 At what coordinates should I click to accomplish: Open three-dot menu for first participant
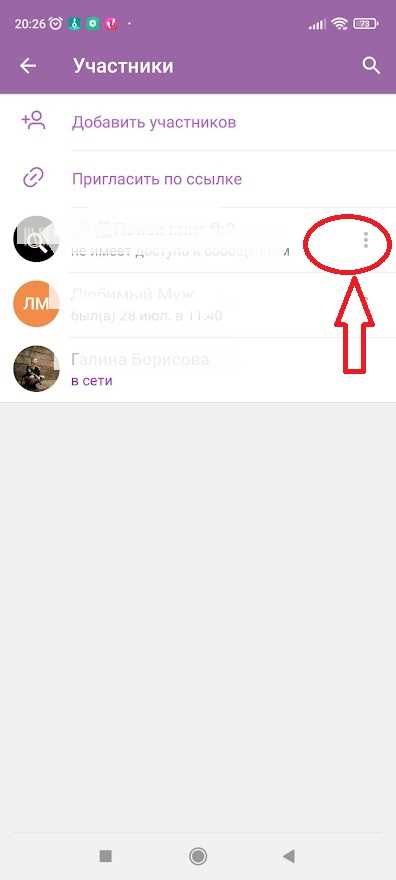[366, 240]
